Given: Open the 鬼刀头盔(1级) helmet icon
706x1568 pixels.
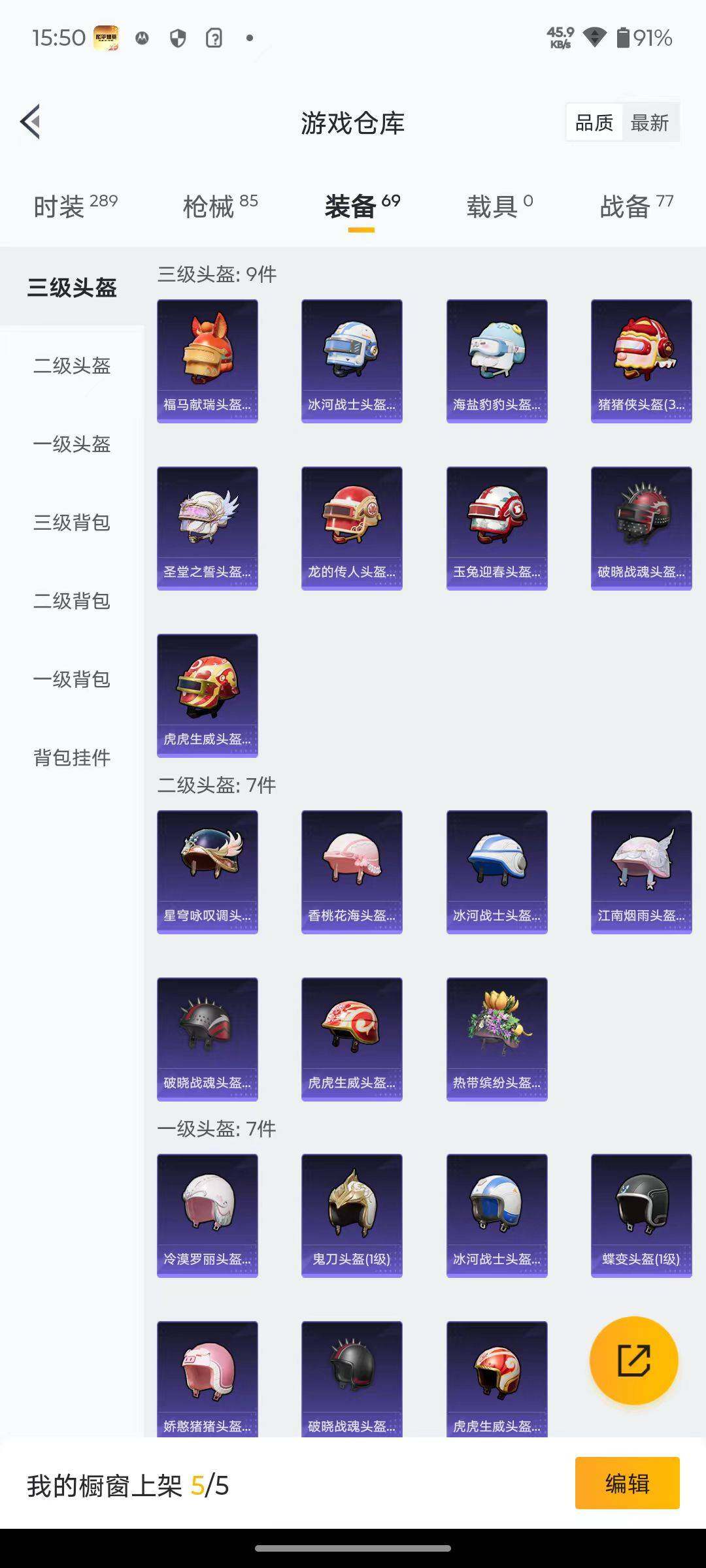Looking at the screenshot, I should click(352, 1212).
